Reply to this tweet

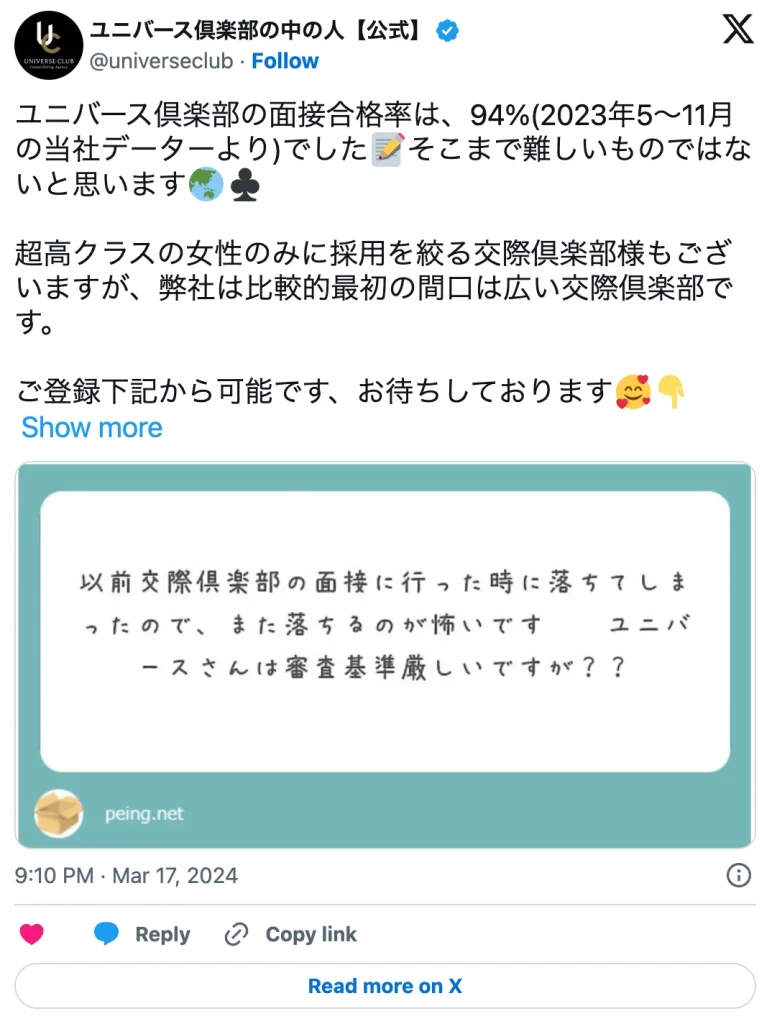tap(142, 935)
